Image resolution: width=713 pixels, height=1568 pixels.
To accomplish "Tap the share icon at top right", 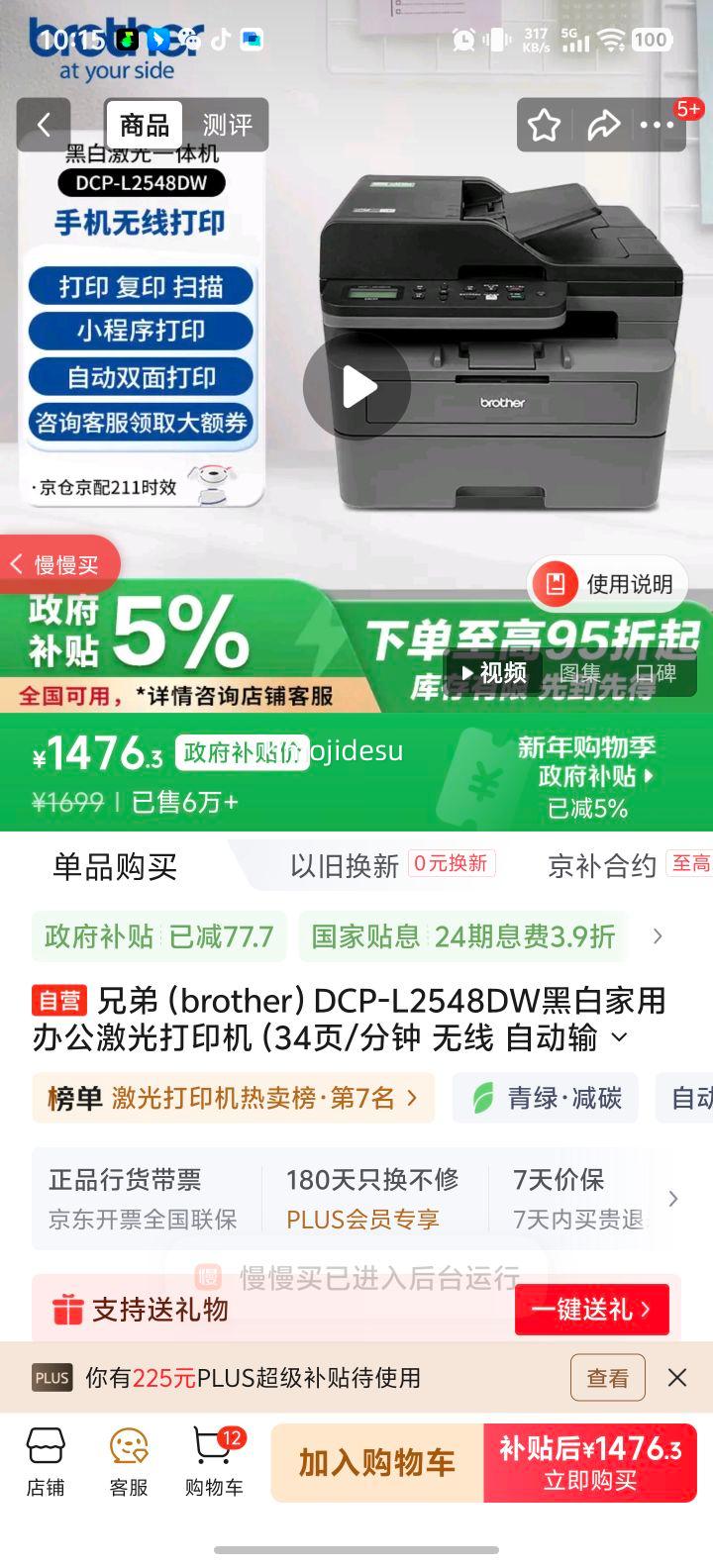I will 604,125.
